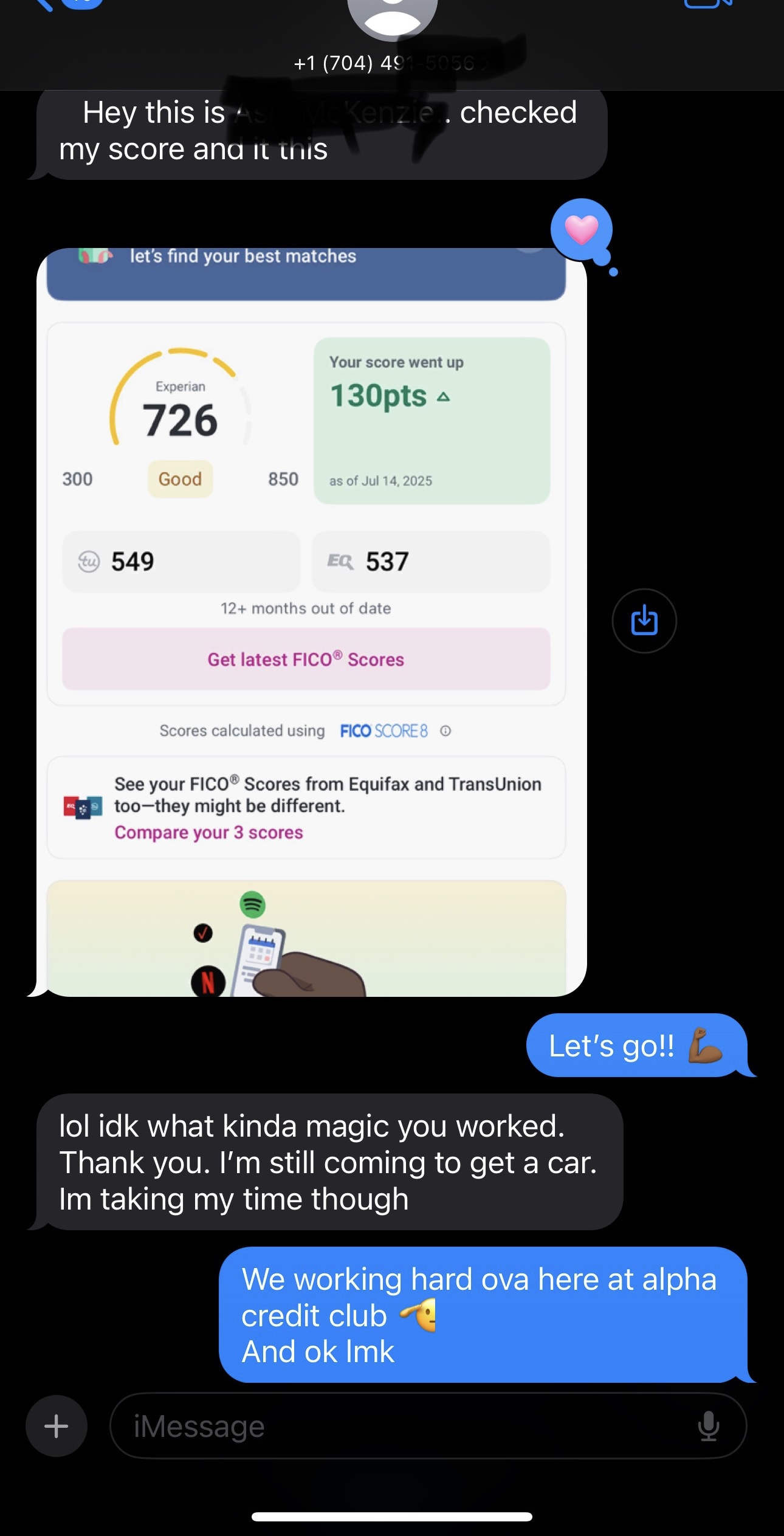Save the received image with download icon
The image size is (784, 1536).
point(644,621)
